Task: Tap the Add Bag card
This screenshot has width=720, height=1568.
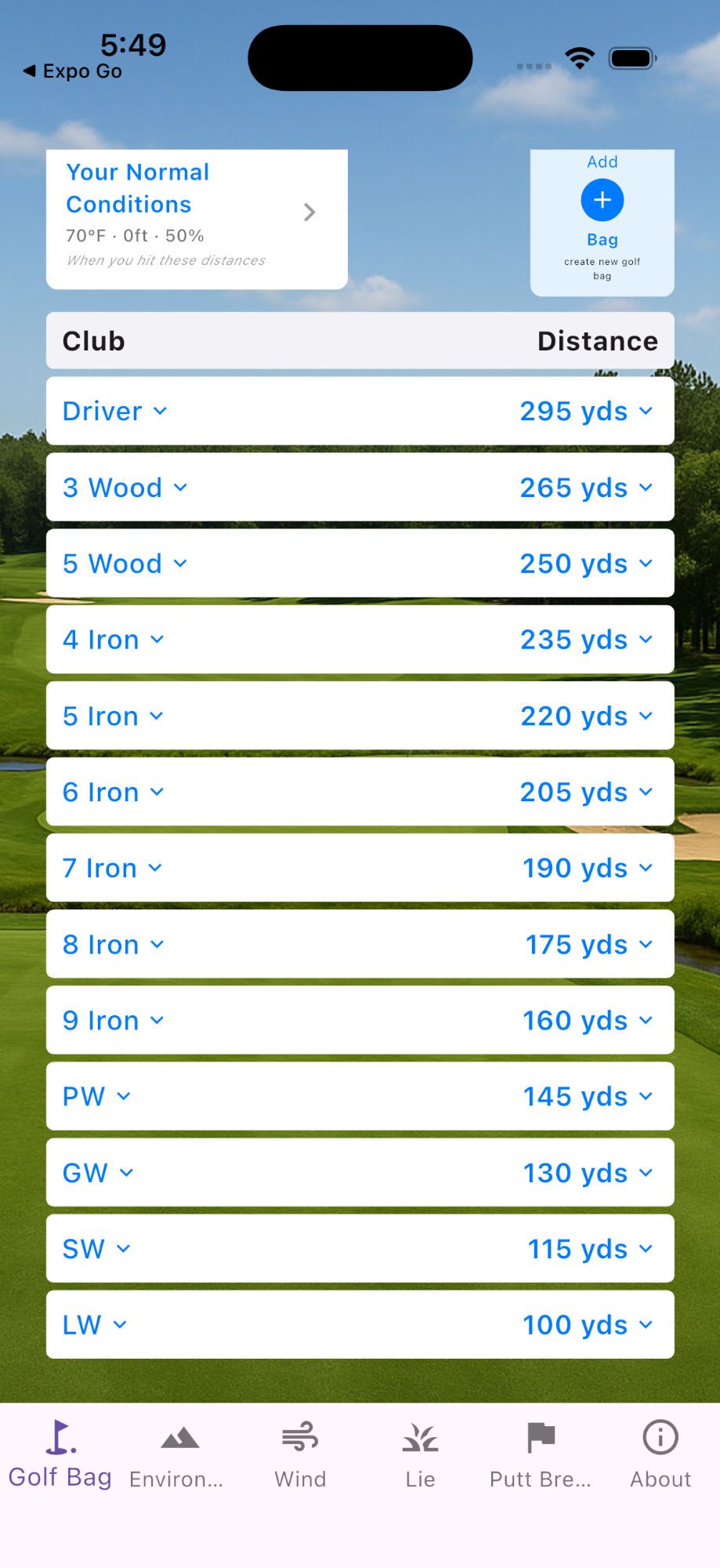Action: click(602, 220)
